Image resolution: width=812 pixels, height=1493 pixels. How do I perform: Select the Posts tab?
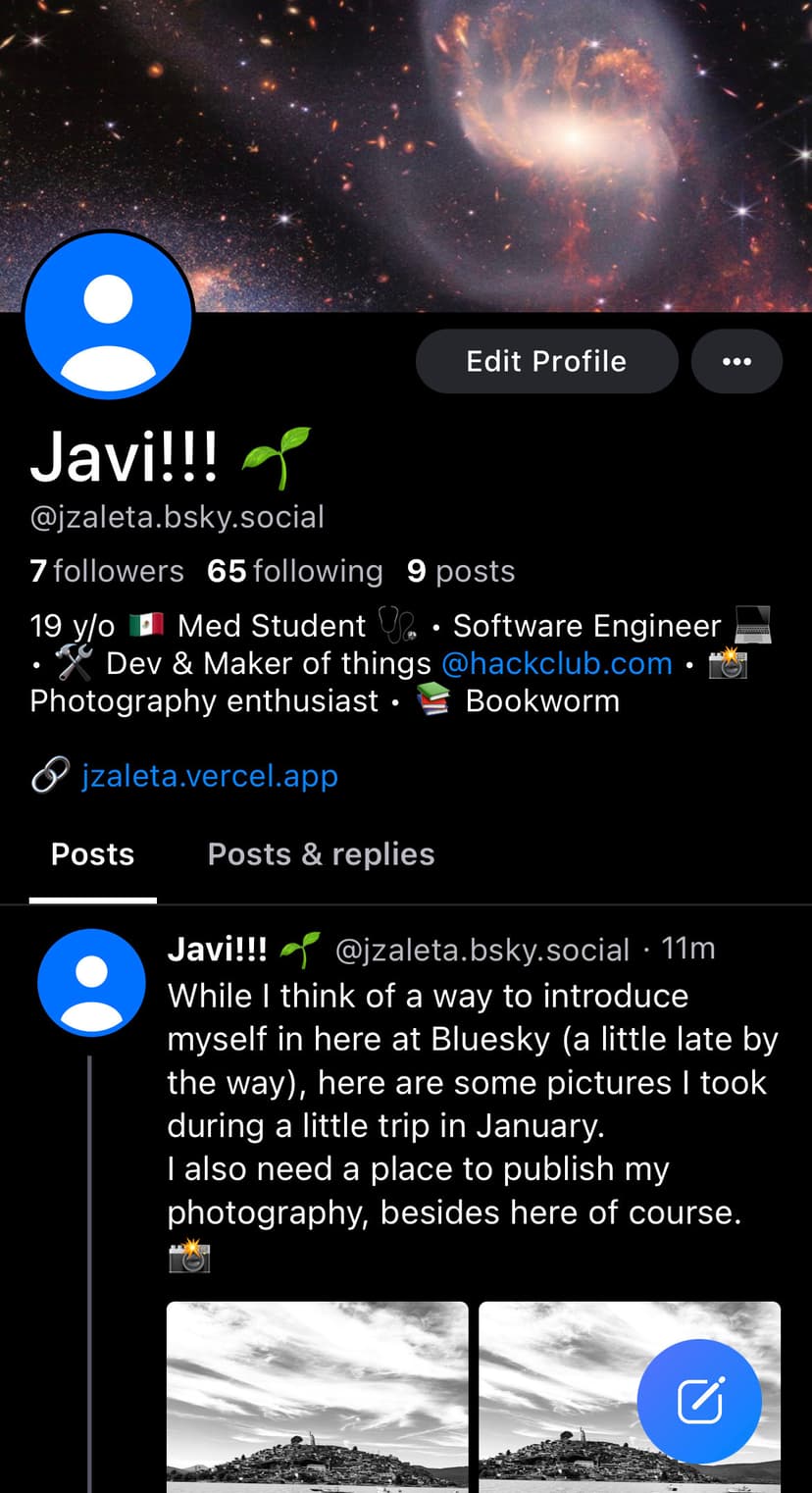click(x=92, y=854)
